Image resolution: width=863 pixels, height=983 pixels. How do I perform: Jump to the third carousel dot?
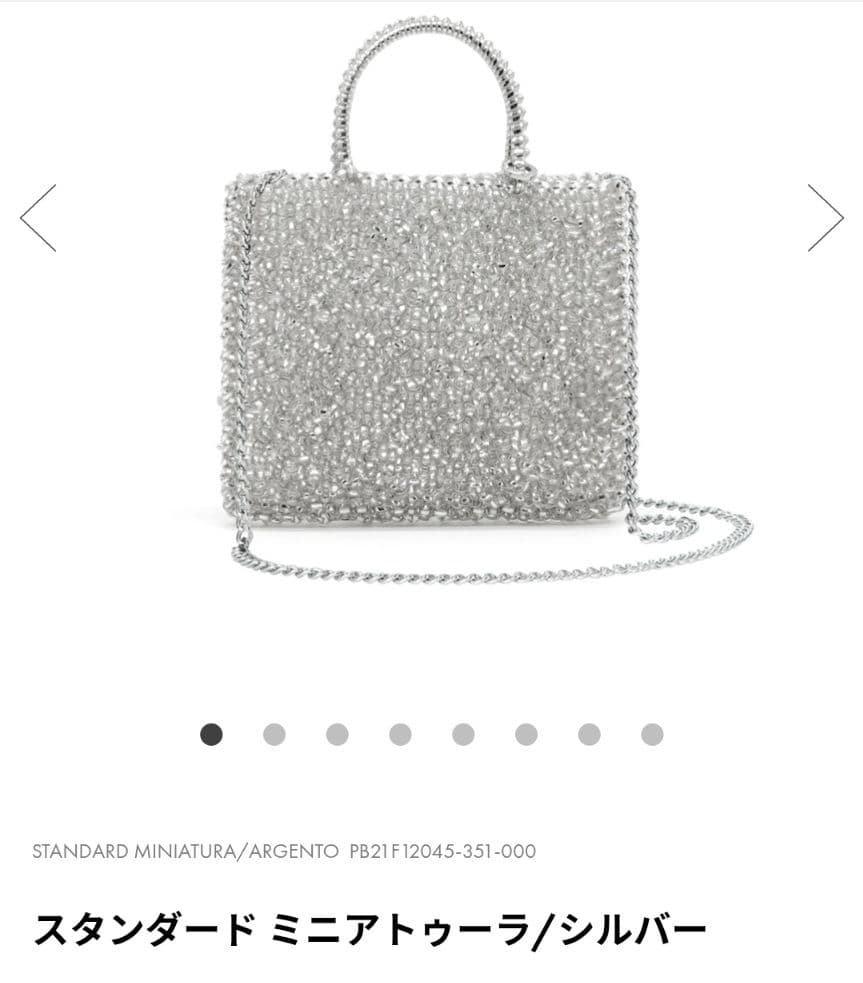[337, 735]
